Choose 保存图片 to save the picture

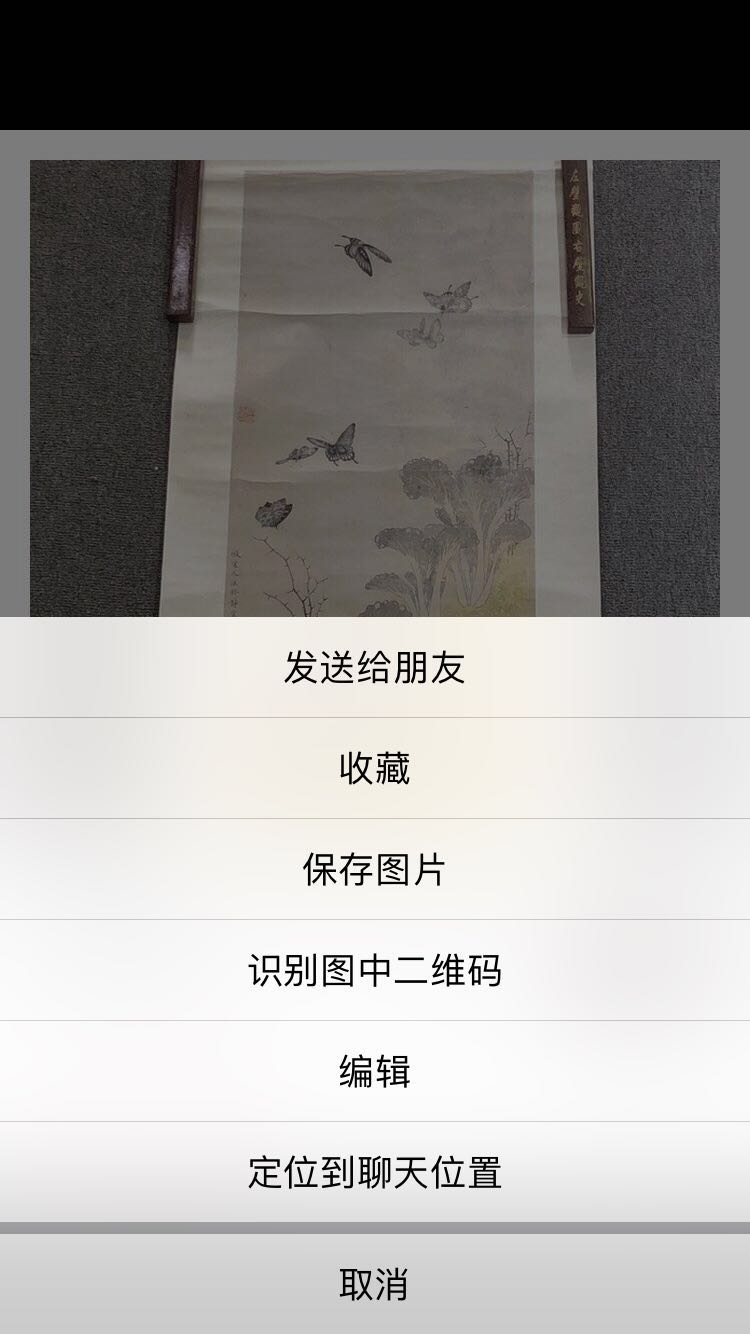point(375,870)
